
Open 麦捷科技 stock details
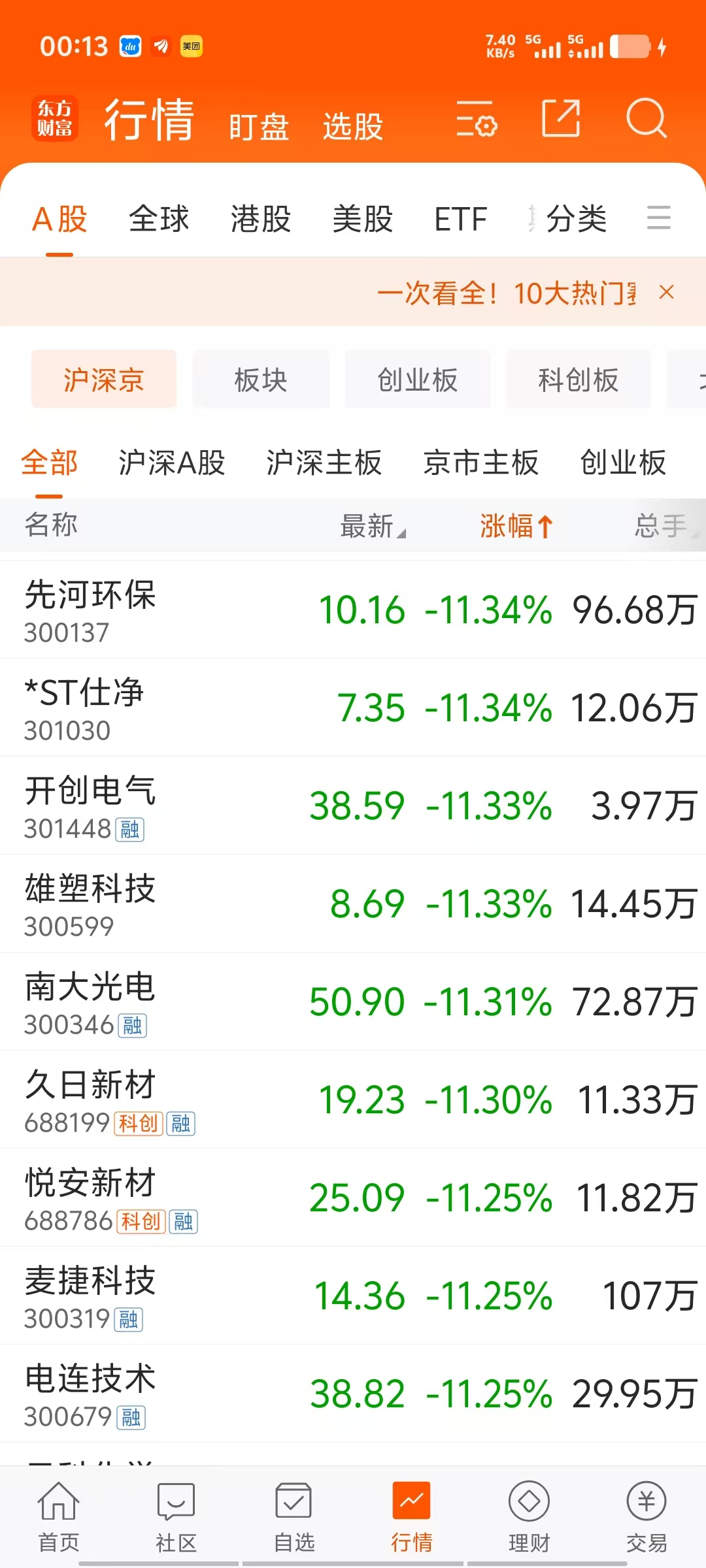[353, 1296]
